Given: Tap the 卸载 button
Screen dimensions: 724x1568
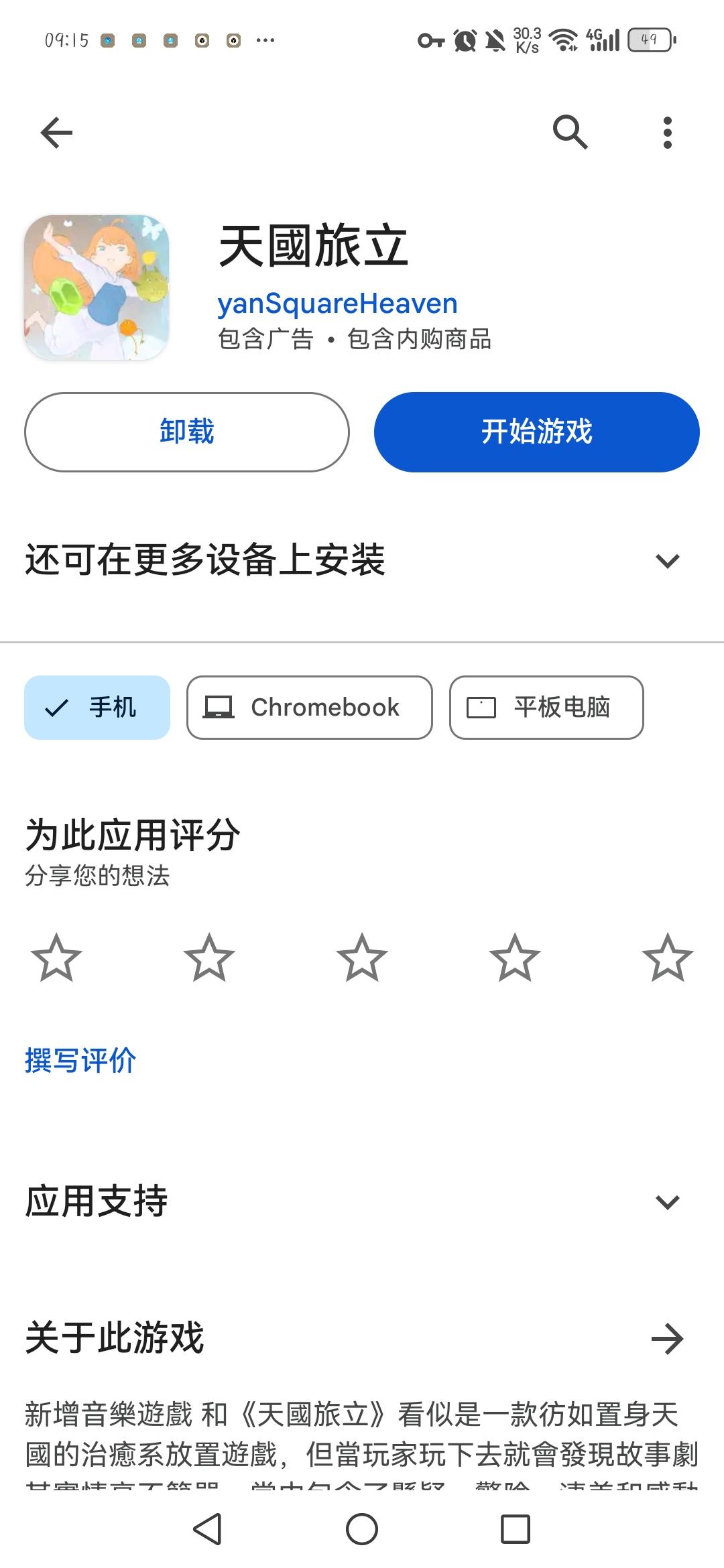Looking at the screenshot, I should coord(187,432).
